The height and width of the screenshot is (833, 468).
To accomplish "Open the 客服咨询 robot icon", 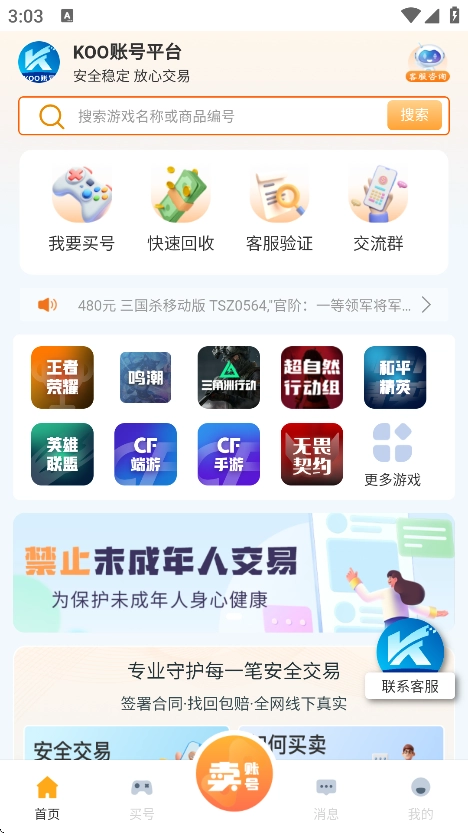I will 428,62.
